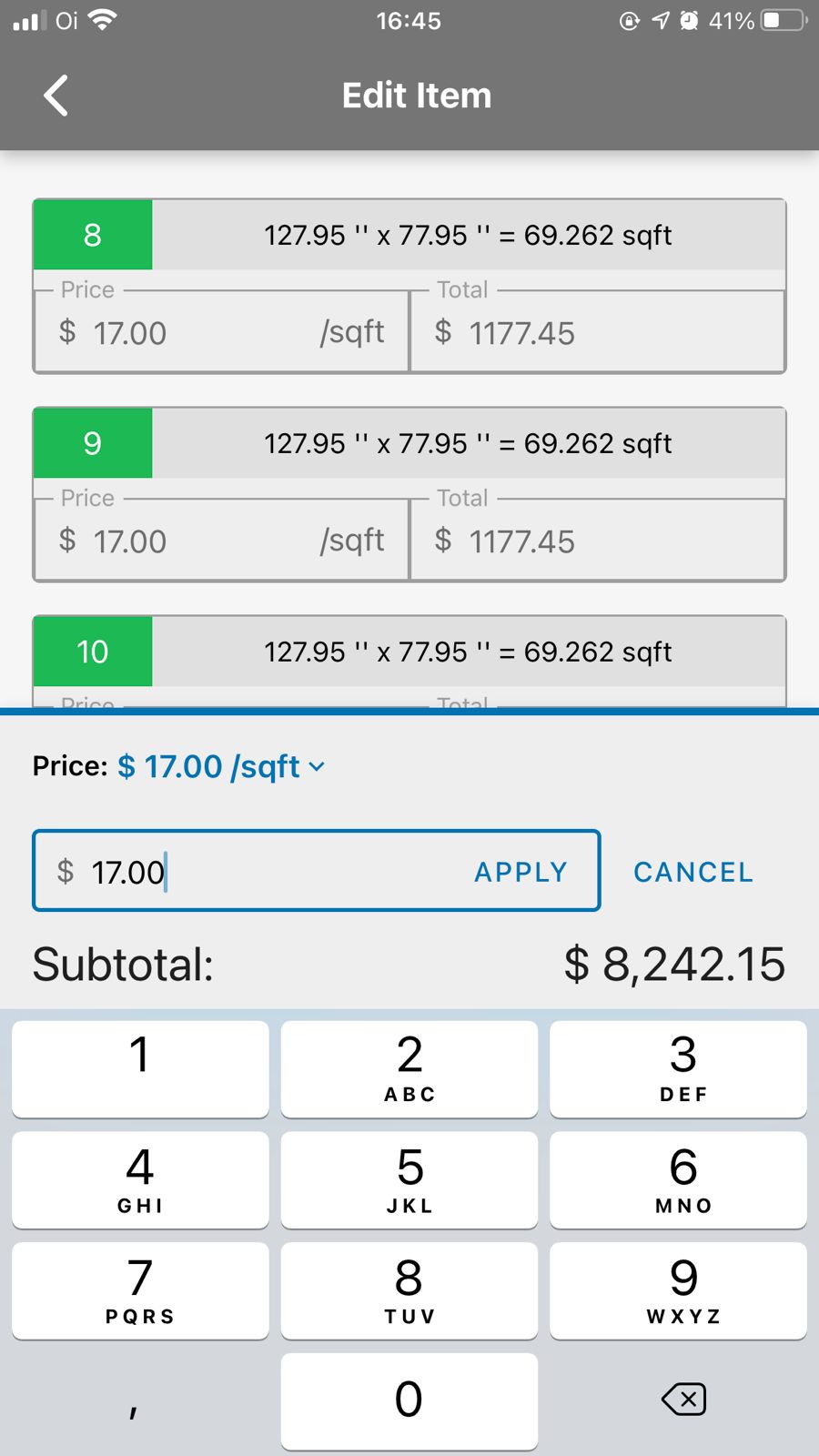This screenshot has width=819, height=1456.
Task: Edit the price field of item 9
Action: pos(222,540)
